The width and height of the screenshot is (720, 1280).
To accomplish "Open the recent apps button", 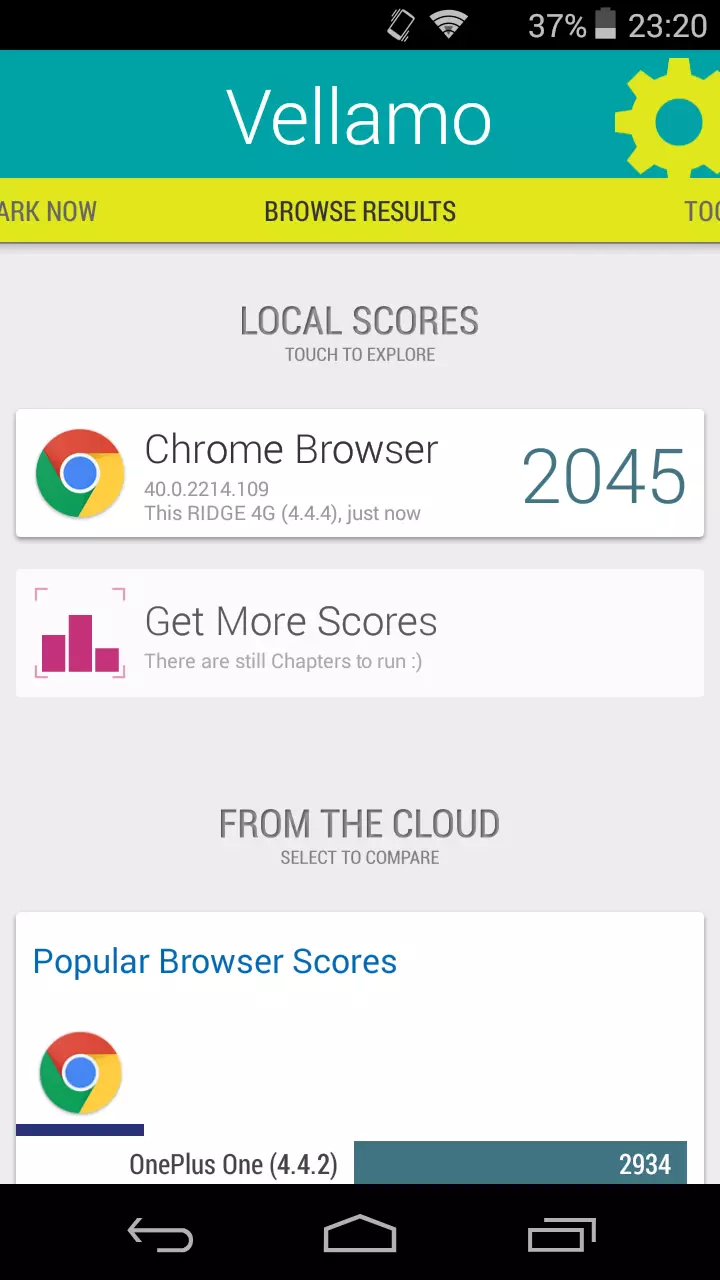I will (x=561, y=1235).
